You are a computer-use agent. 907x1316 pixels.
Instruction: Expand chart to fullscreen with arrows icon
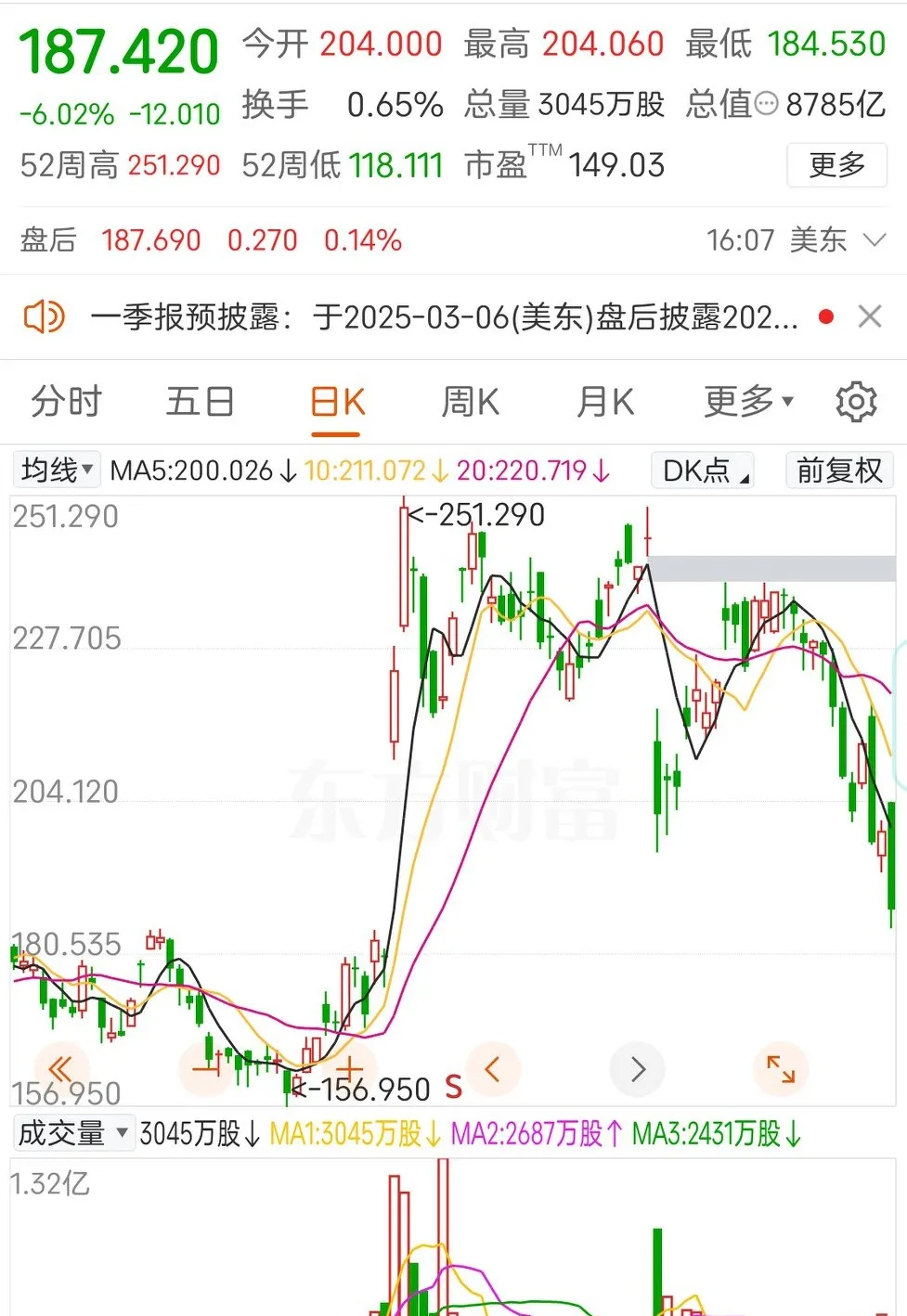(x=781, y=1068)
